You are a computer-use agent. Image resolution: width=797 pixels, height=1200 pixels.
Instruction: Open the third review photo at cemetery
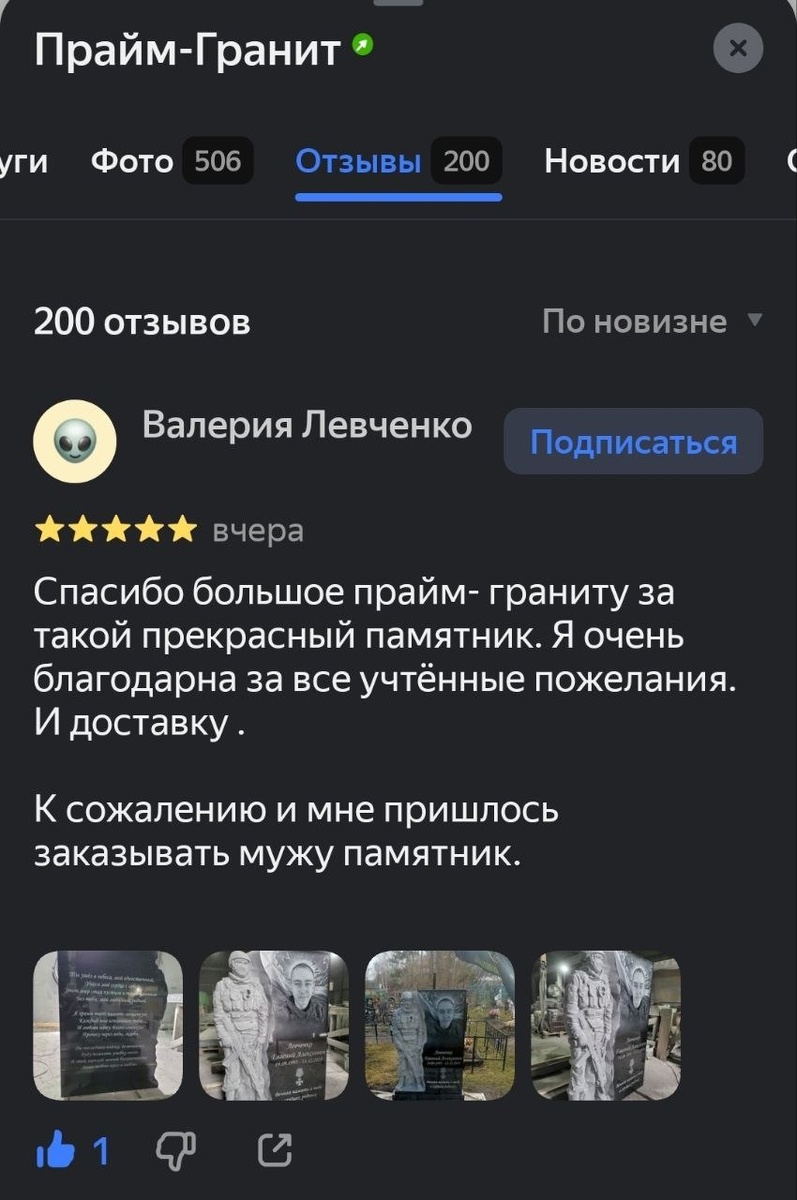[440, 1025]
